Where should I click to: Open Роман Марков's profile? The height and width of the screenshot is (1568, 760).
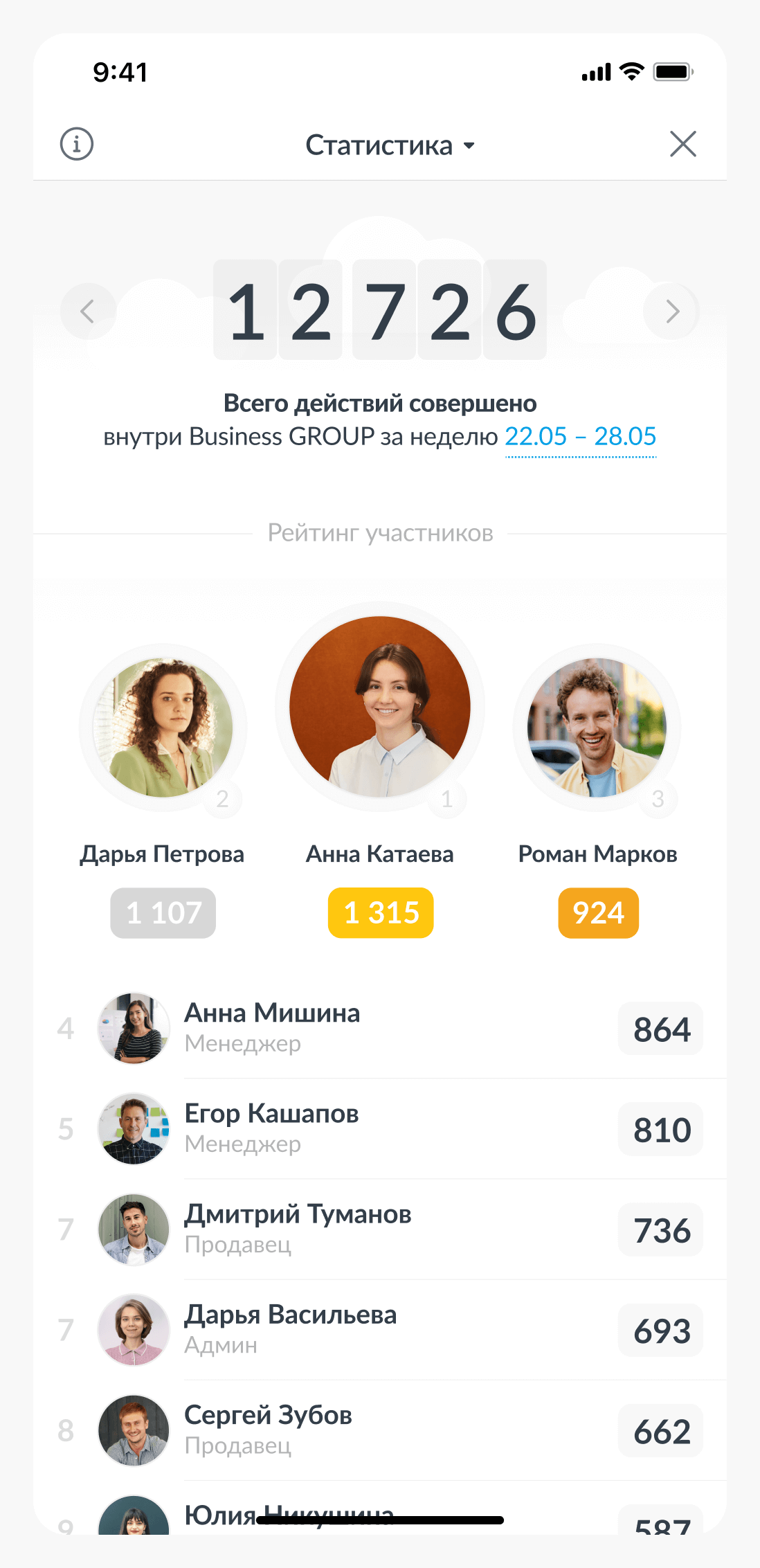click(x=597, y=728)
